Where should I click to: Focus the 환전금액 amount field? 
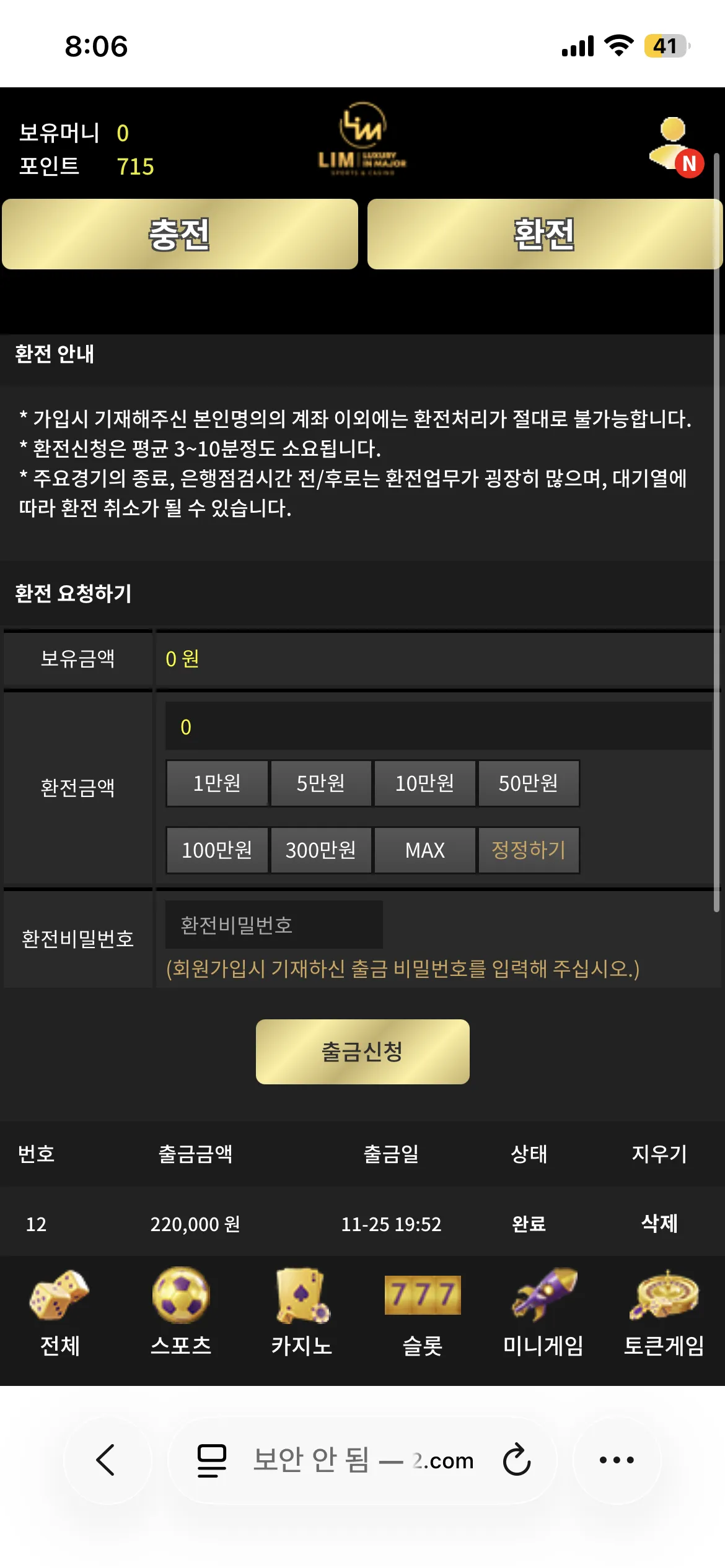439,726
